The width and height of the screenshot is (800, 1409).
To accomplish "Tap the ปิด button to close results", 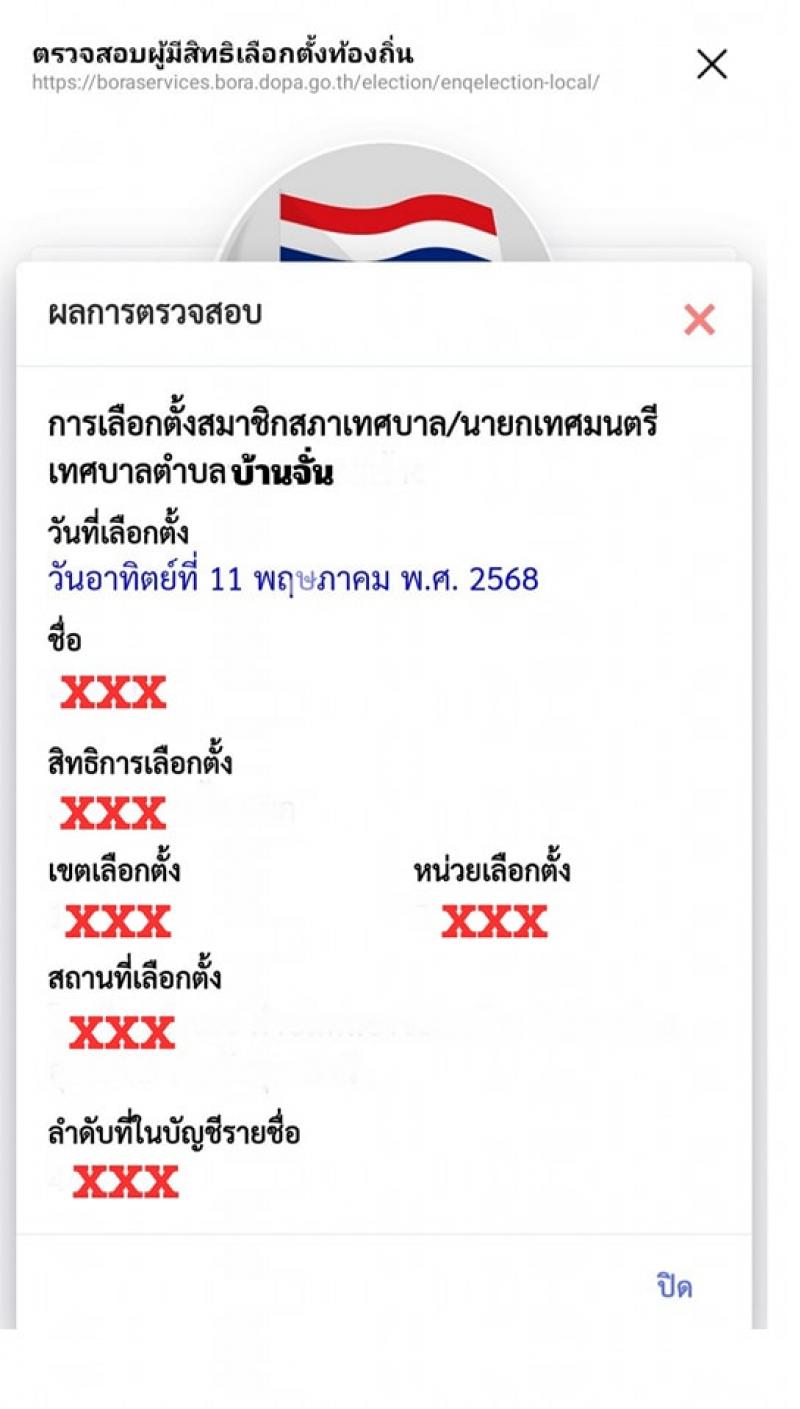I will point(674,1285).
